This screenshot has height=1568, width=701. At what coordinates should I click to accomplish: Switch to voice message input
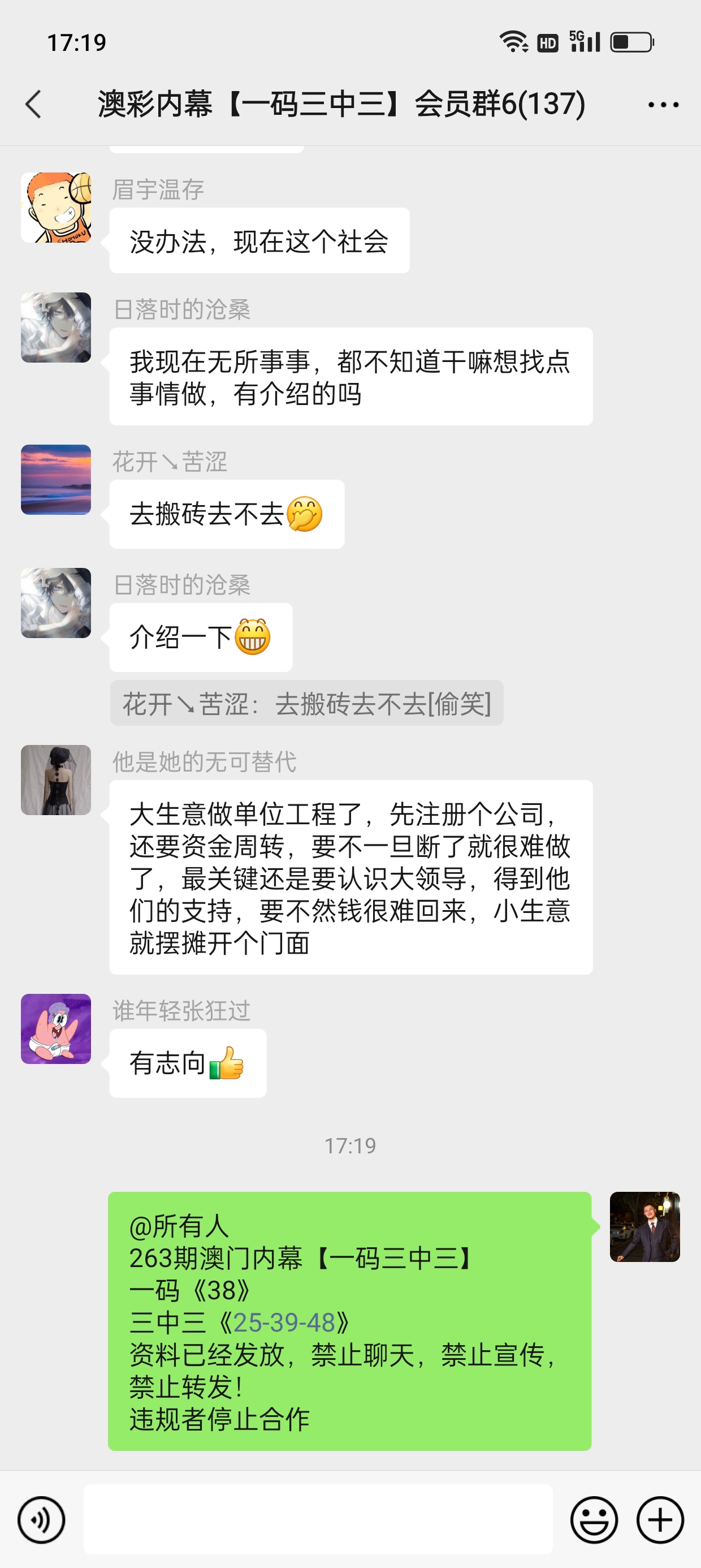[41, 1520]
